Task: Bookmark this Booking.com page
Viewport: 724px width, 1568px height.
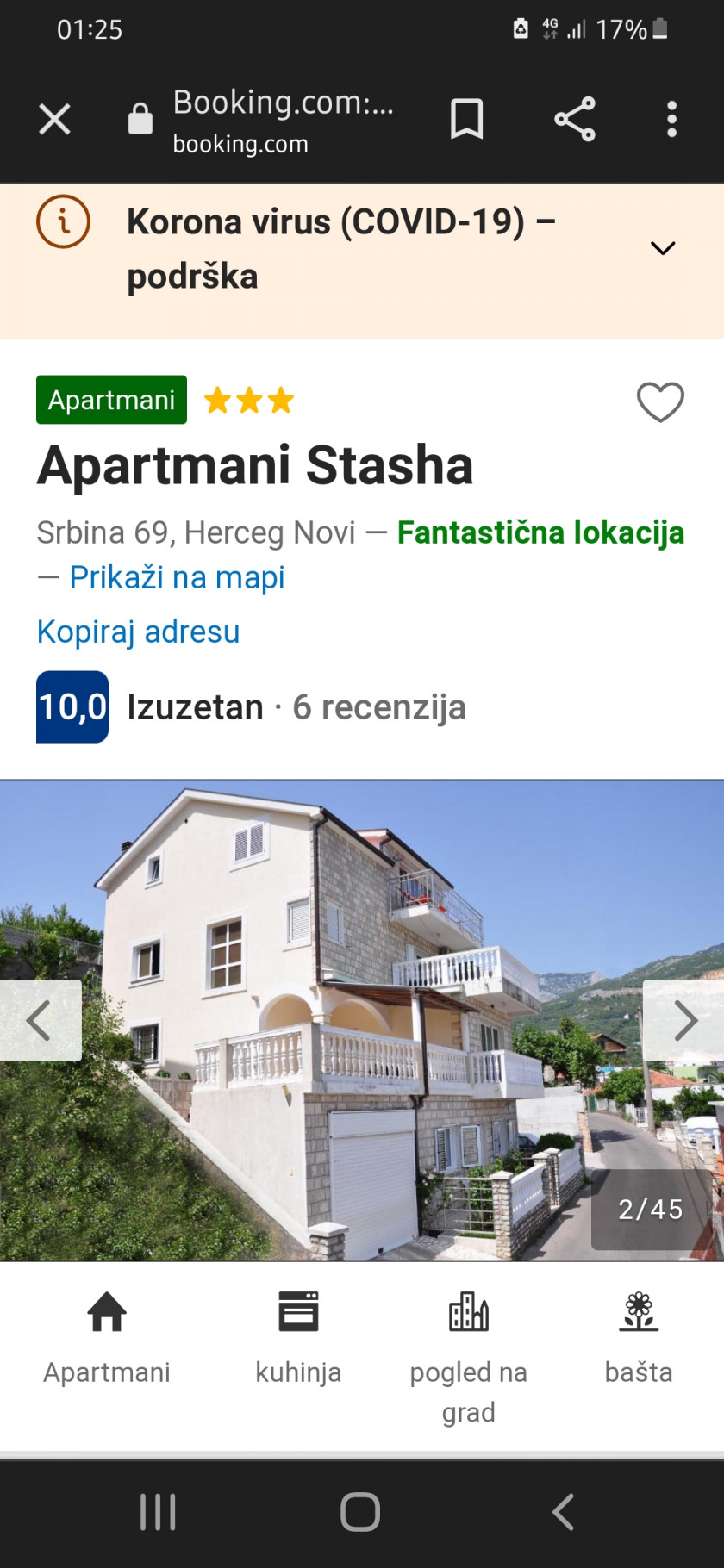Action: (x=466, y=119)
